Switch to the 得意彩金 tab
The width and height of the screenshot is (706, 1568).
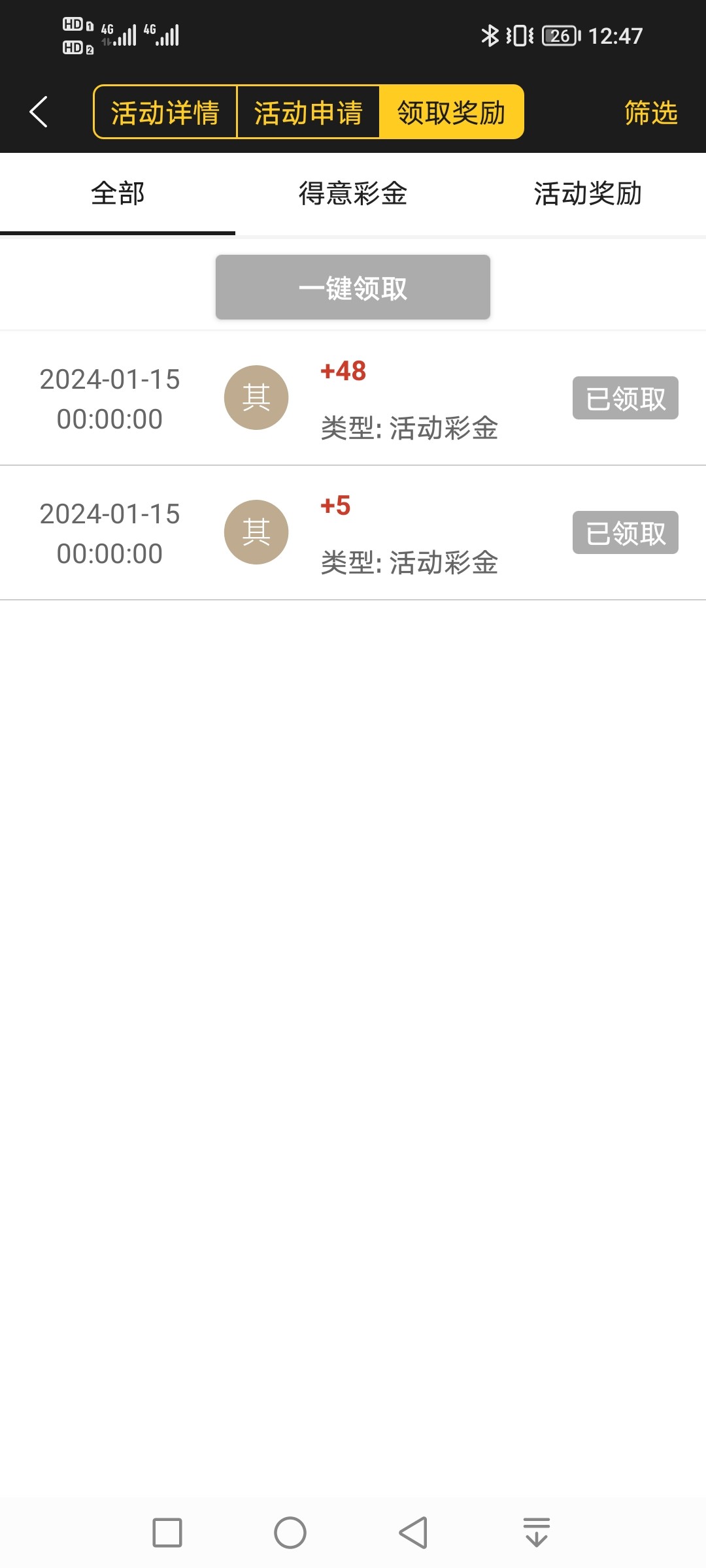click(x=353, y=194)
